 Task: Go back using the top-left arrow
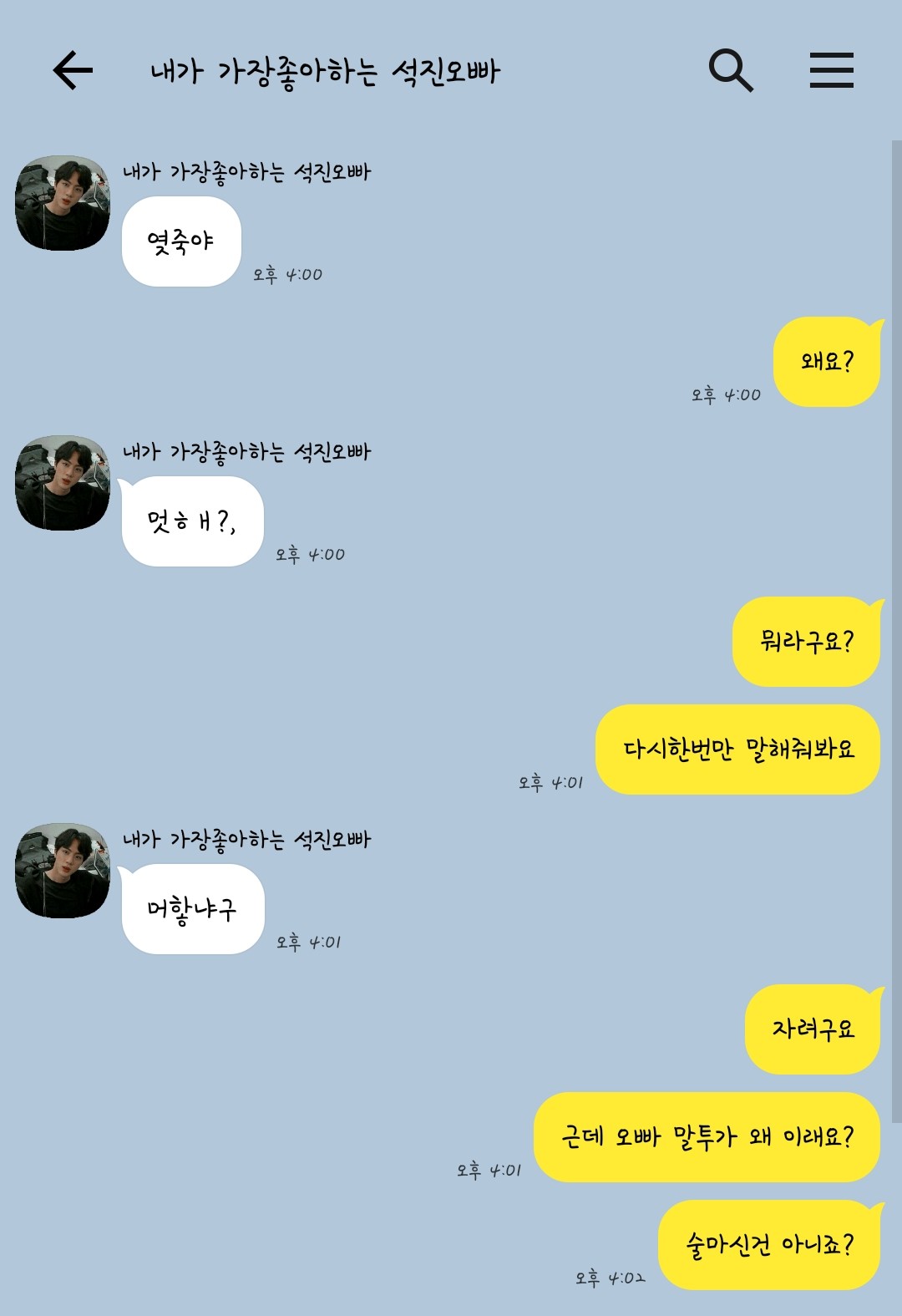click(73, 70)
